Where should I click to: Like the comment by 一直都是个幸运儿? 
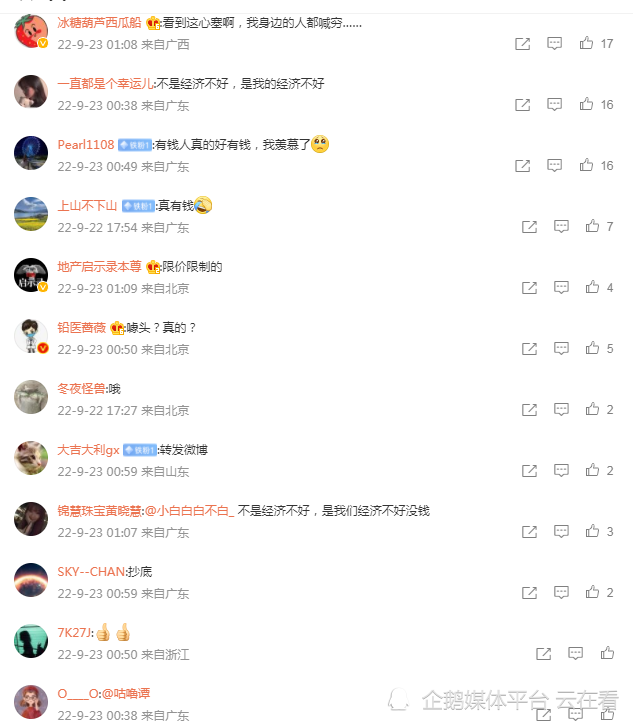(x=586, y=105)
